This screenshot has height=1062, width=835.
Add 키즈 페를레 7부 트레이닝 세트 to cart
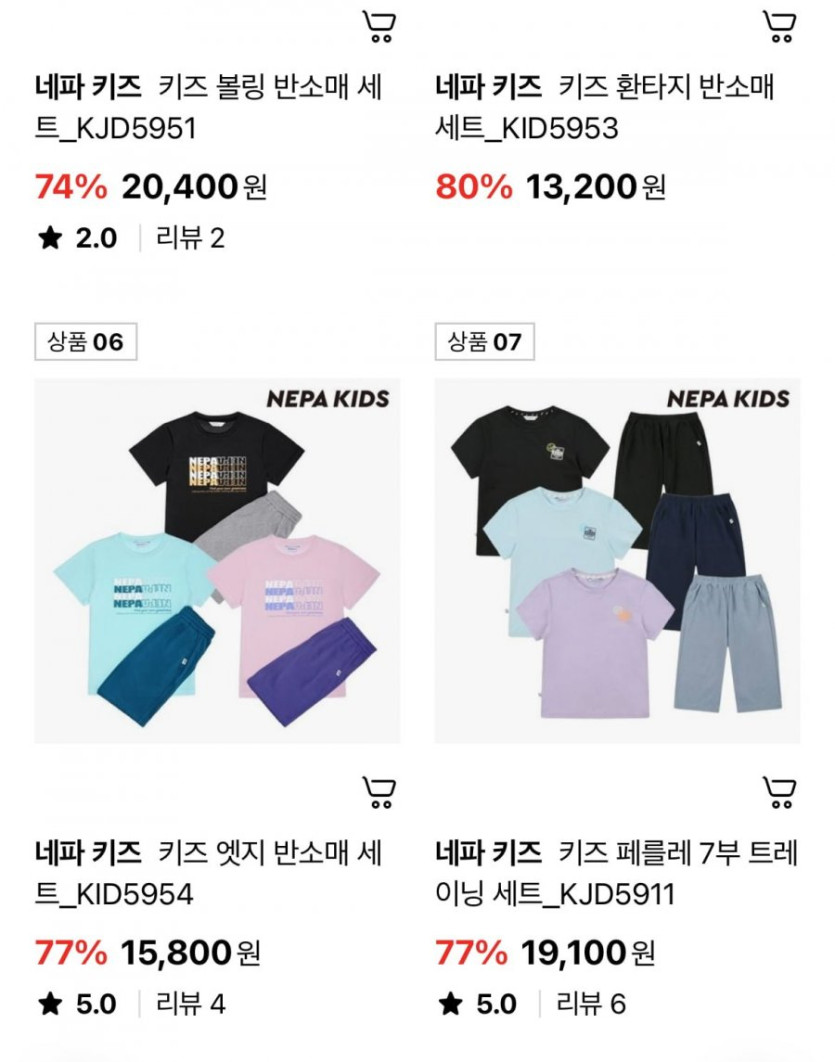[779, 792]
